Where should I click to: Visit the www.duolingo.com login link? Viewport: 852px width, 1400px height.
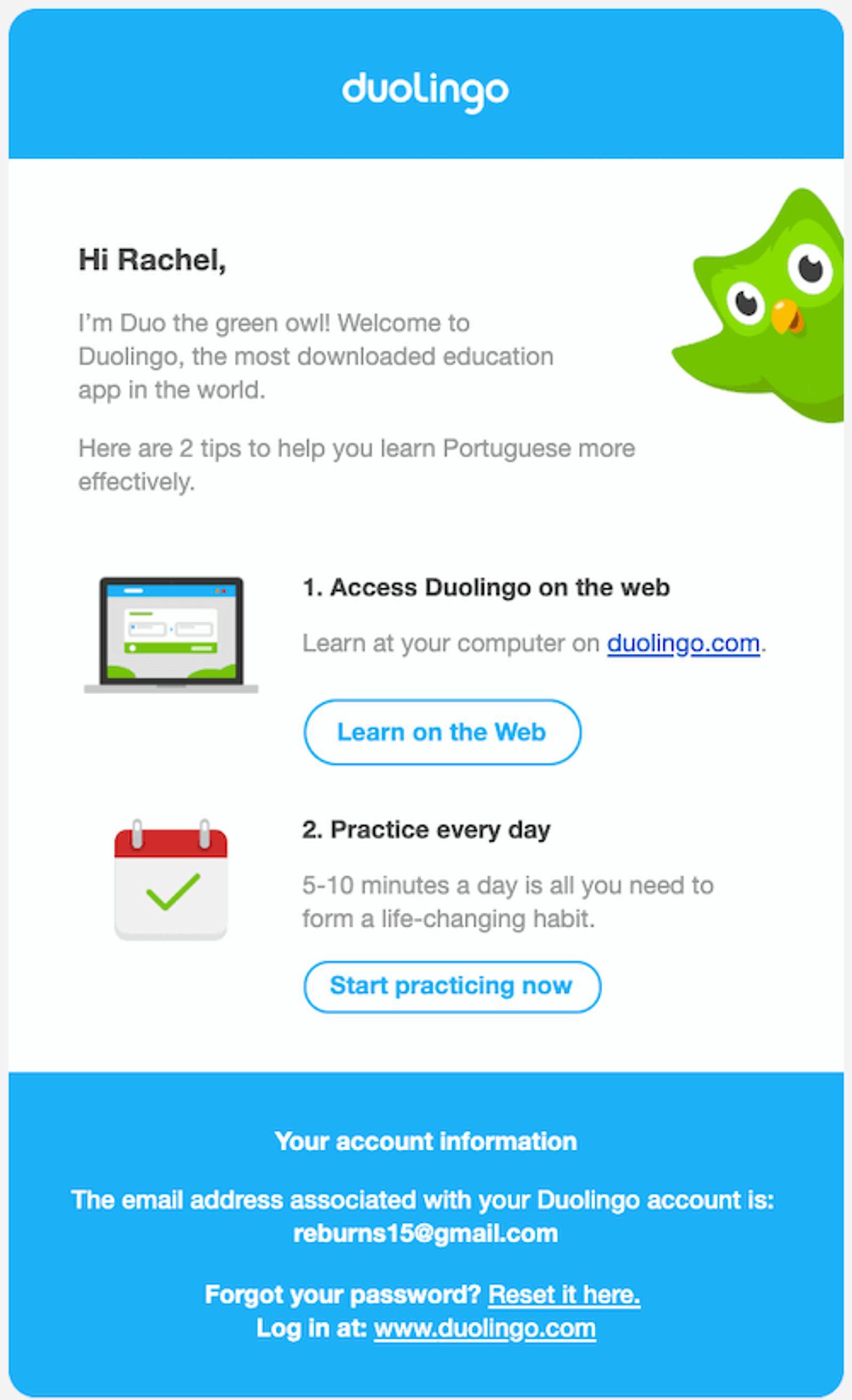(x=484, y=1329)
